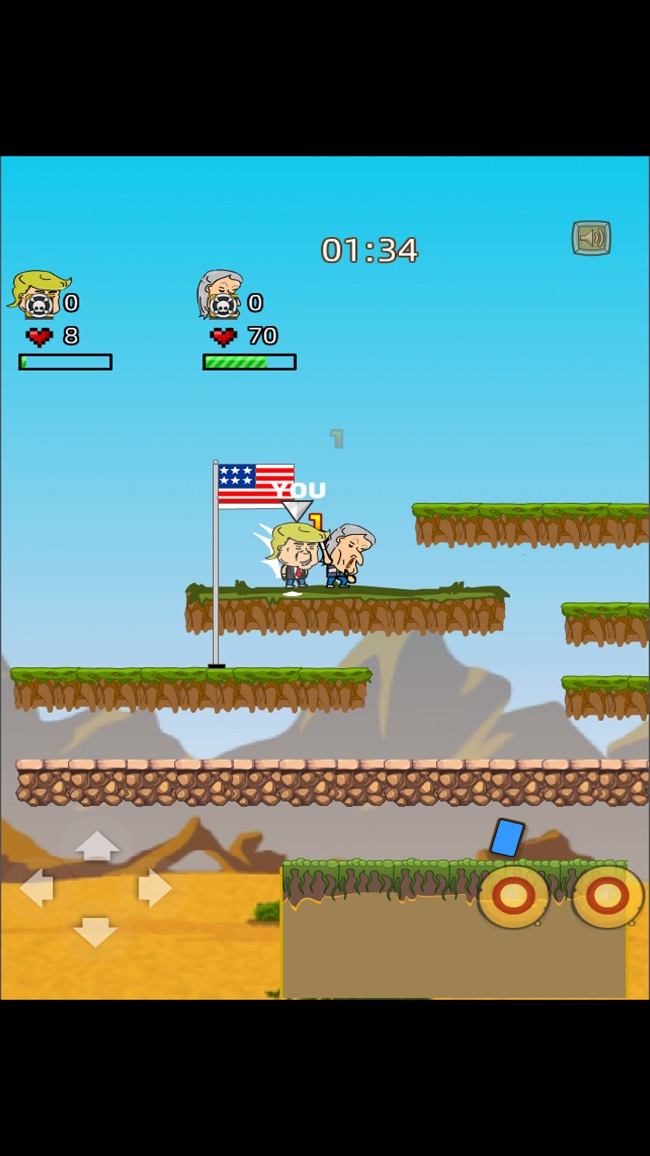Toggle the game sound speaker icon
This screenshot has height=1156, width=650.
(x=591, y=238)
